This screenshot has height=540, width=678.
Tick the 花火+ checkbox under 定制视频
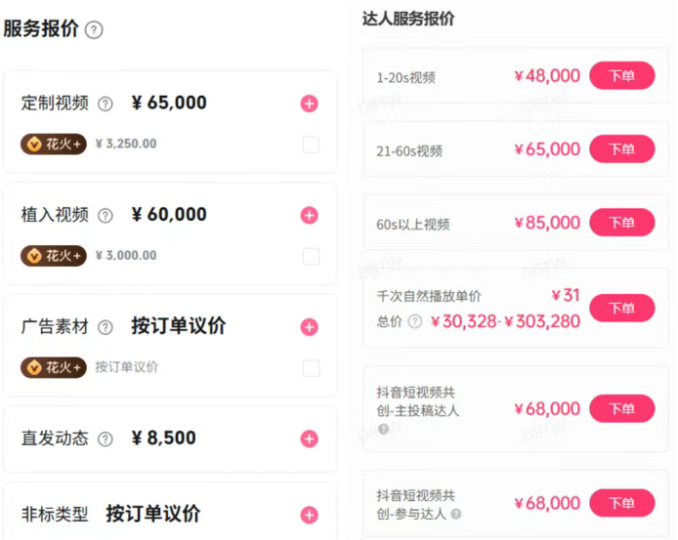[x=311, y=144]
